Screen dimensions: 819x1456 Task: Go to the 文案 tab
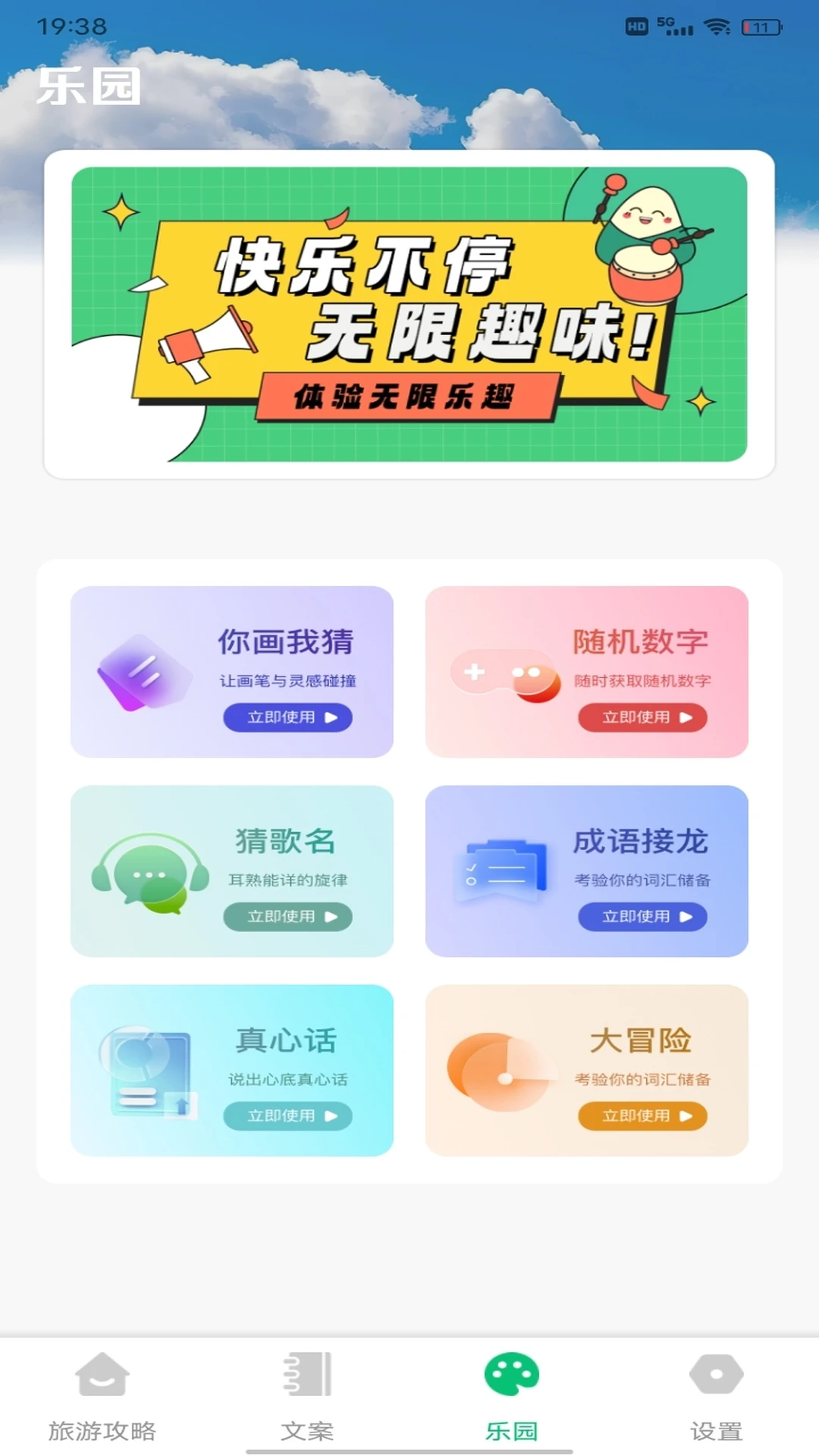pos(307,1397)
